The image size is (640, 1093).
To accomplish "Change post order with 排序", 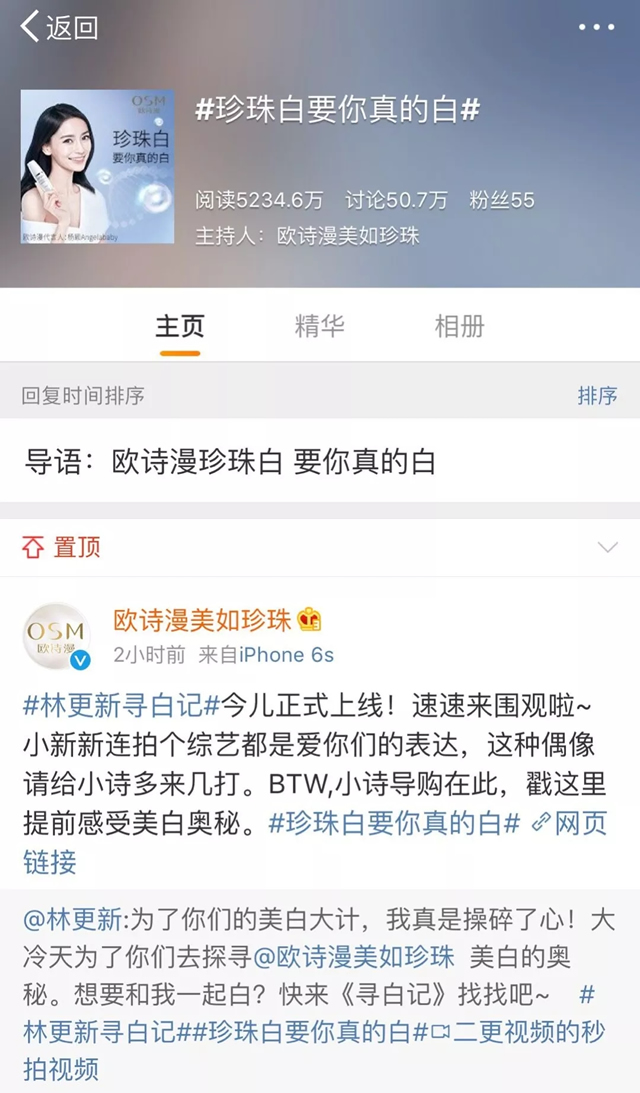I will click(597, 396).
